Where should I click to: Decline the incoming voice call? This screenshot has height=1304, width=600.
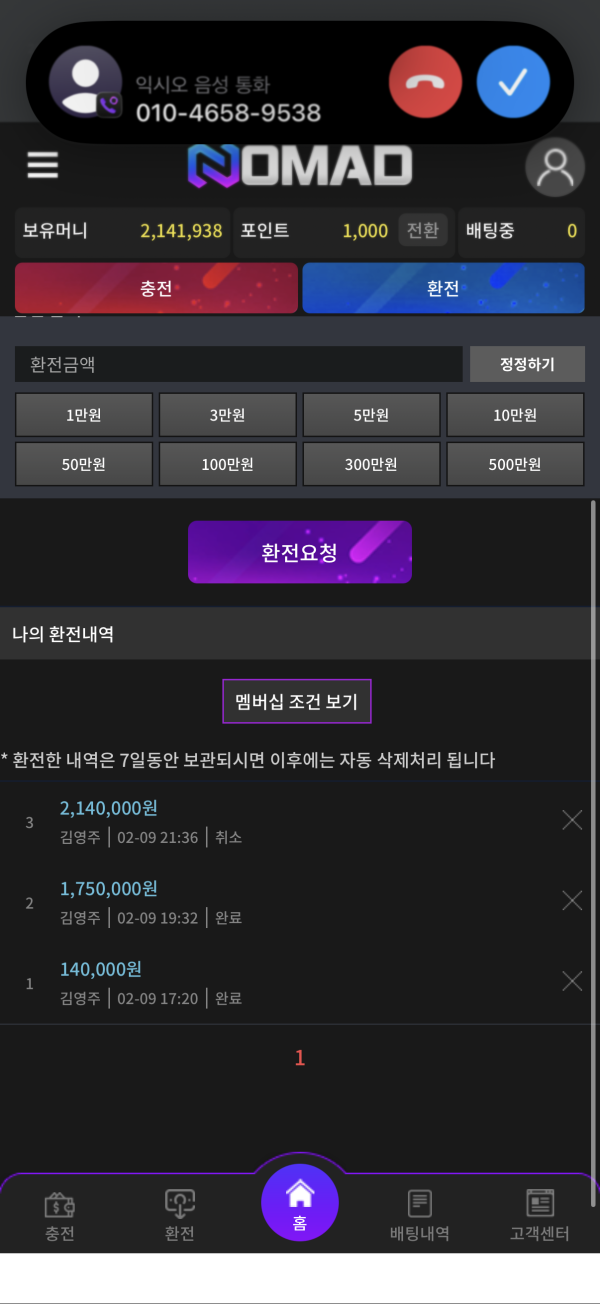click(425, 82)
